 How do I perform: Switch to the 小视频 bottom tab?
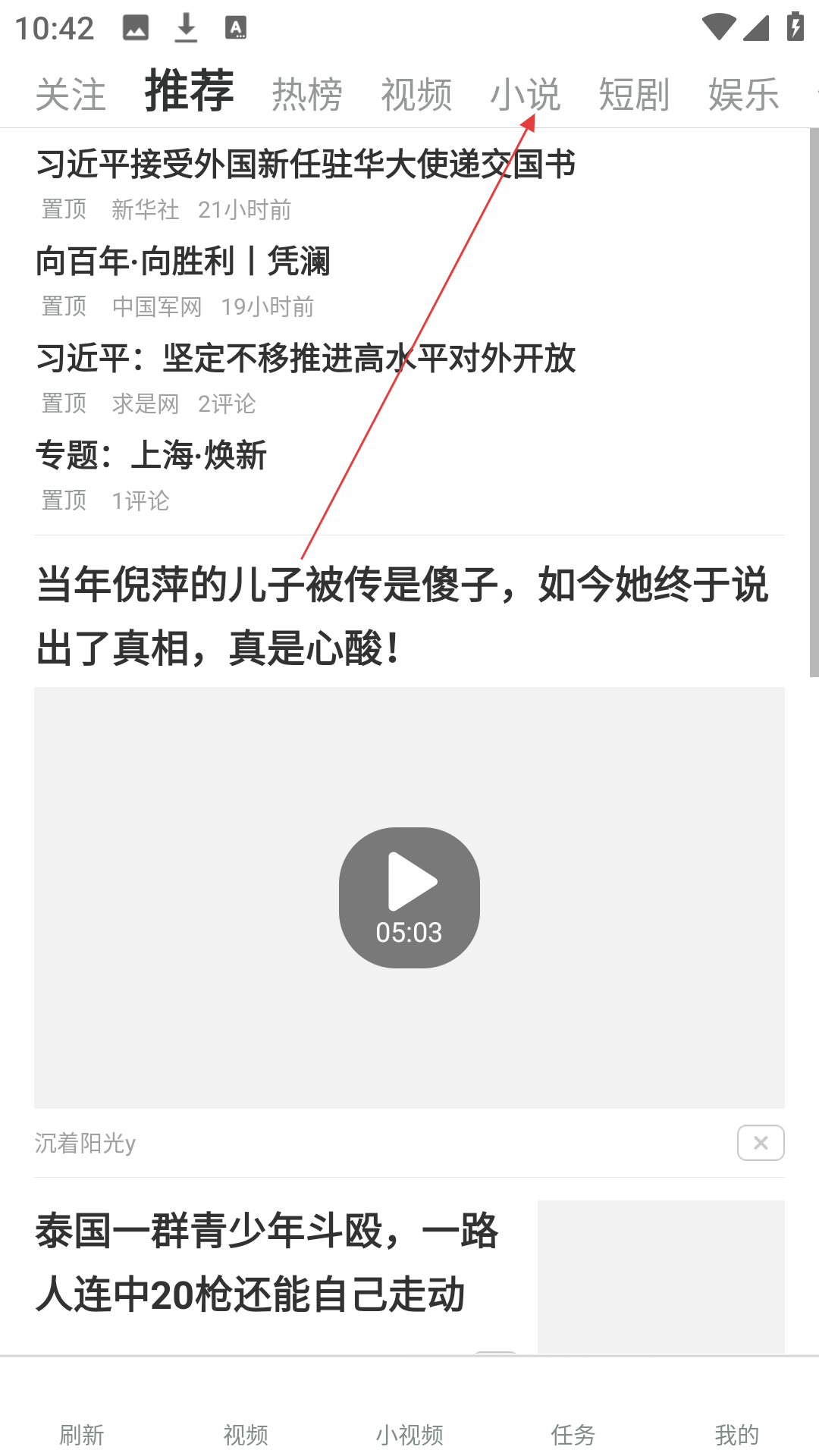pos(409,1434)
